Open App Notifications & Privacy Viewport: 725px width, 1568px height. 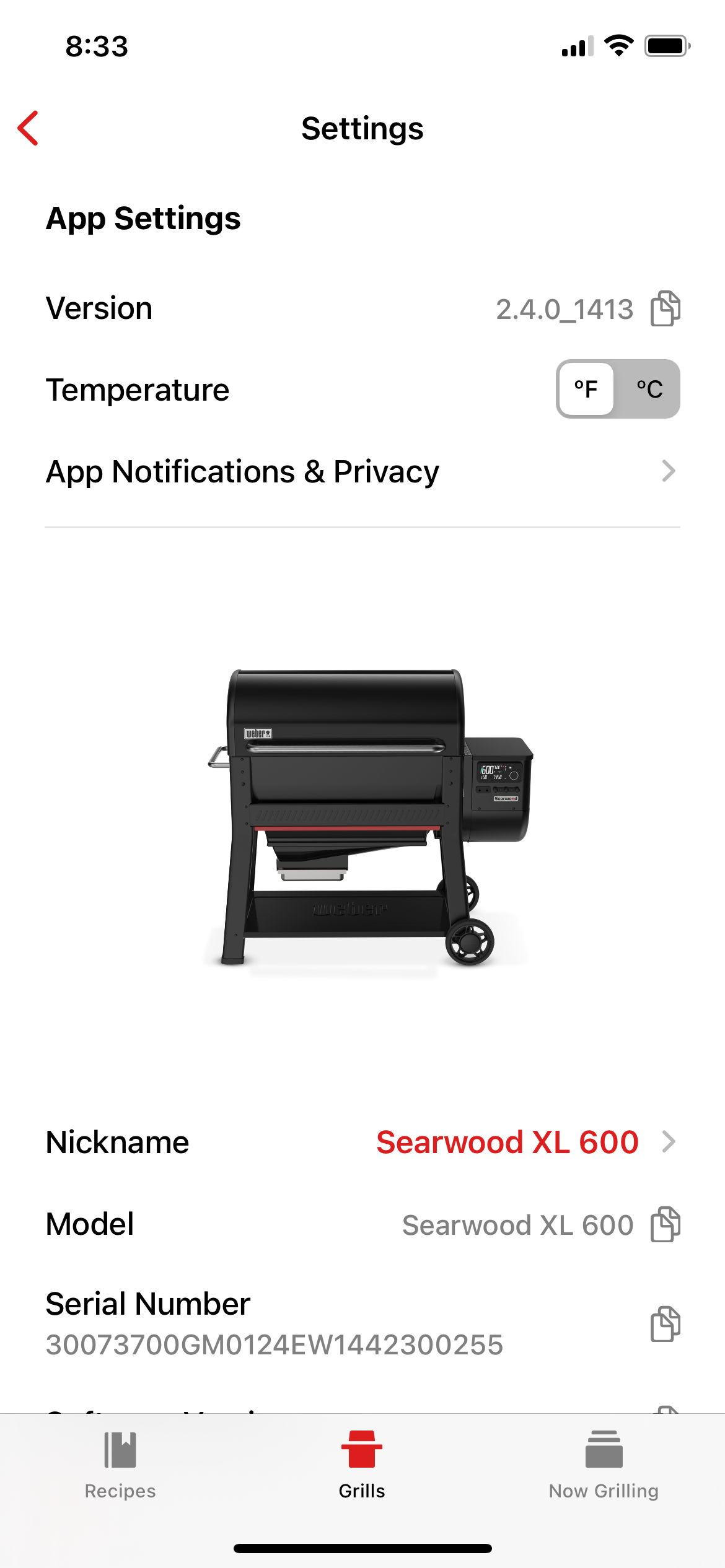tap(362, 472)
